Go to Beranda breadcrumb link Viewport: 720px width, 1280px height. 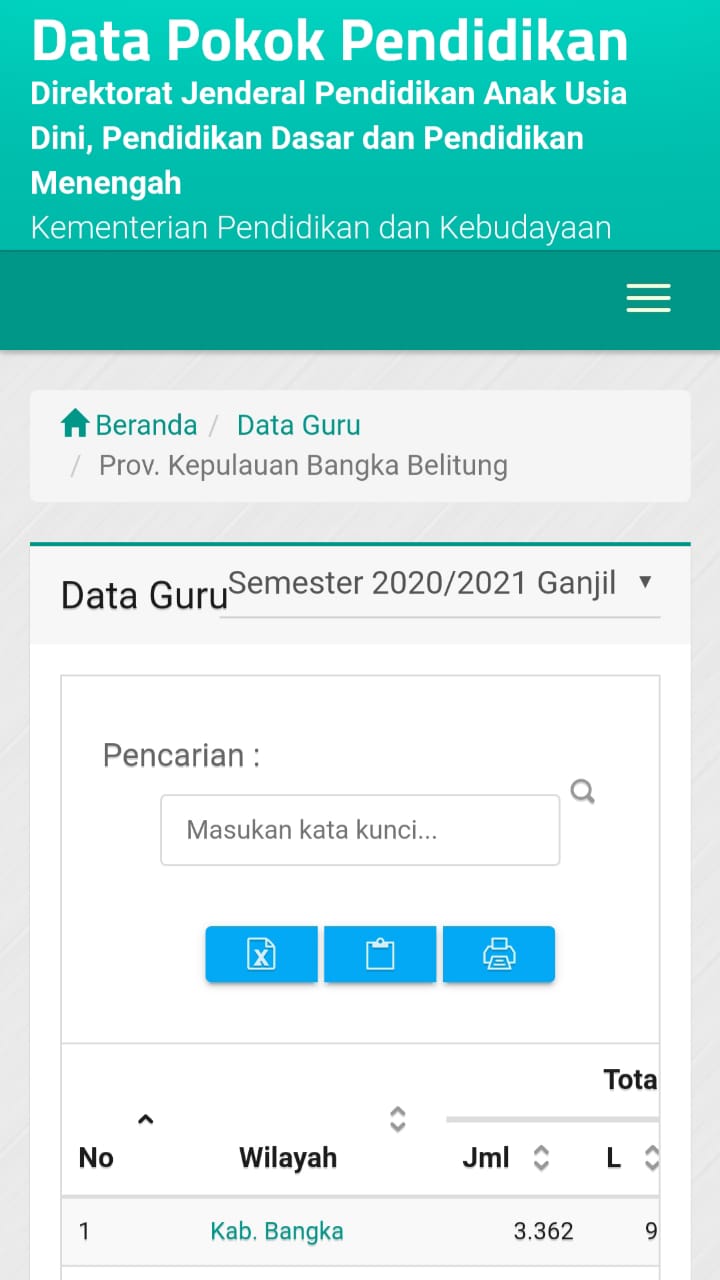tap(129, 425)
